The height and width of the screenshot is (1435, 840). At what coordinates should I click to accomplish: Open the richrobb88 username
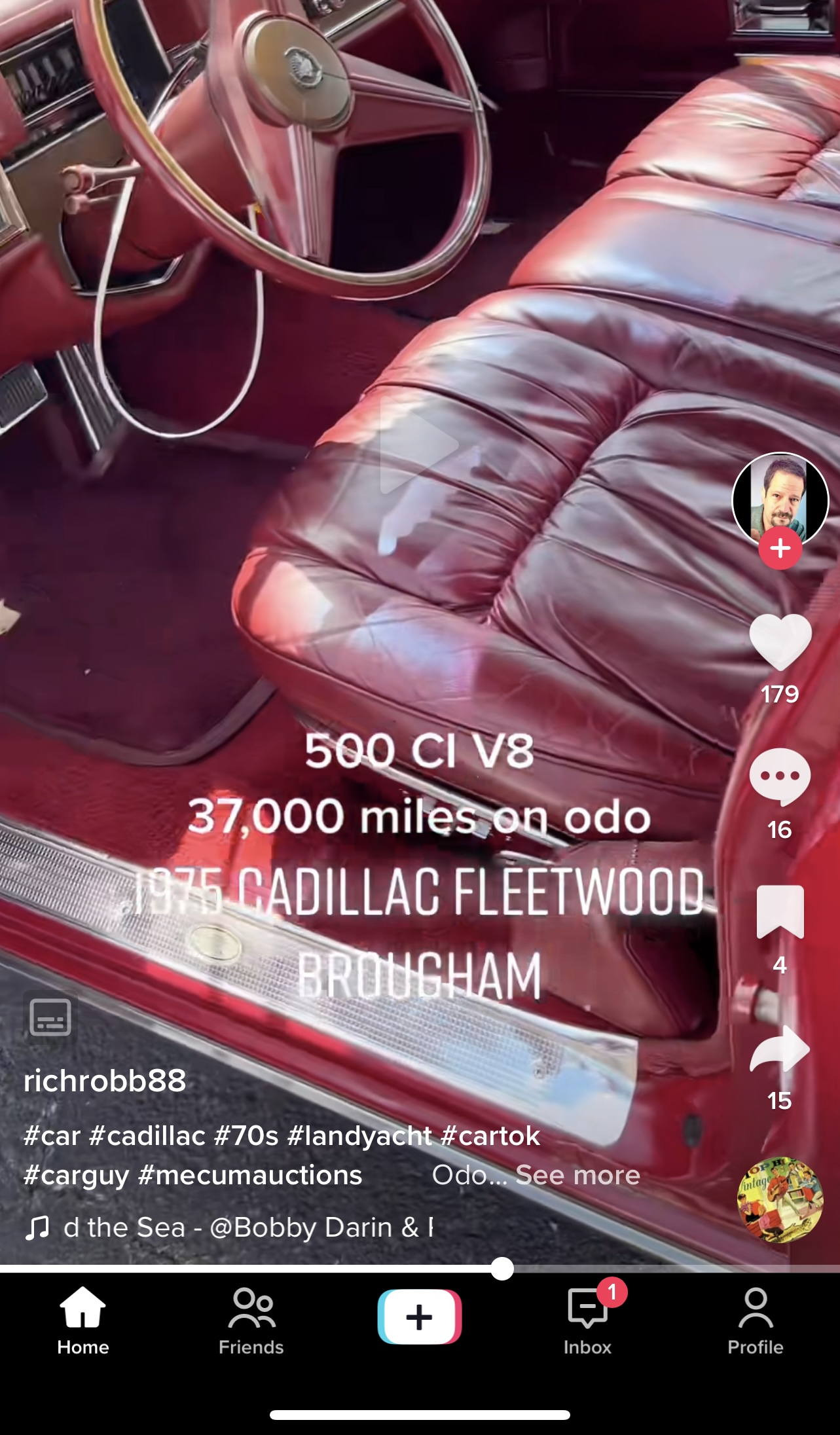click(x=105, y=1081)
